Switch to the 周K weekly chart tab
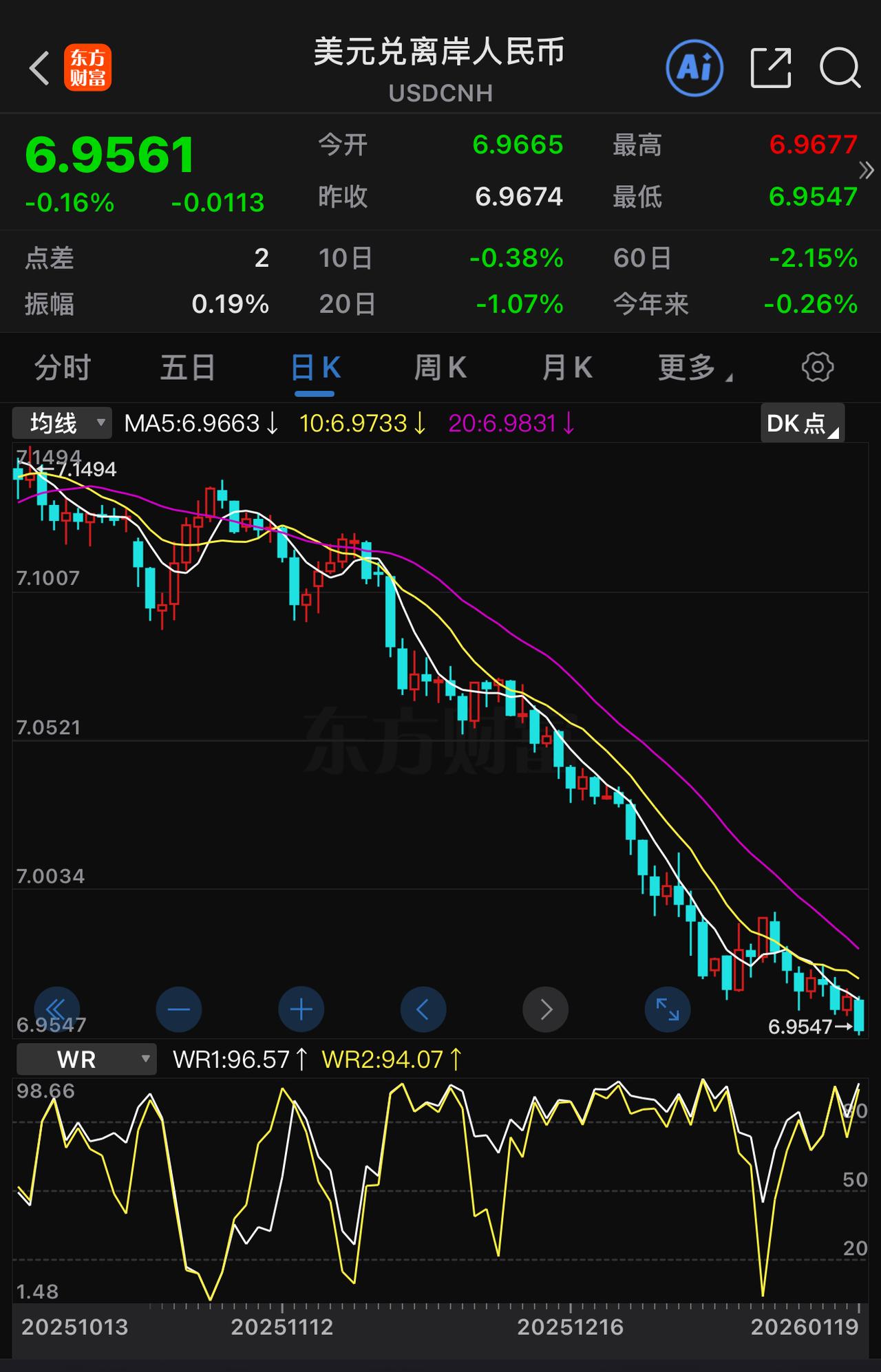The height and width of the screenshot is (1372, 881). [440, 367]
